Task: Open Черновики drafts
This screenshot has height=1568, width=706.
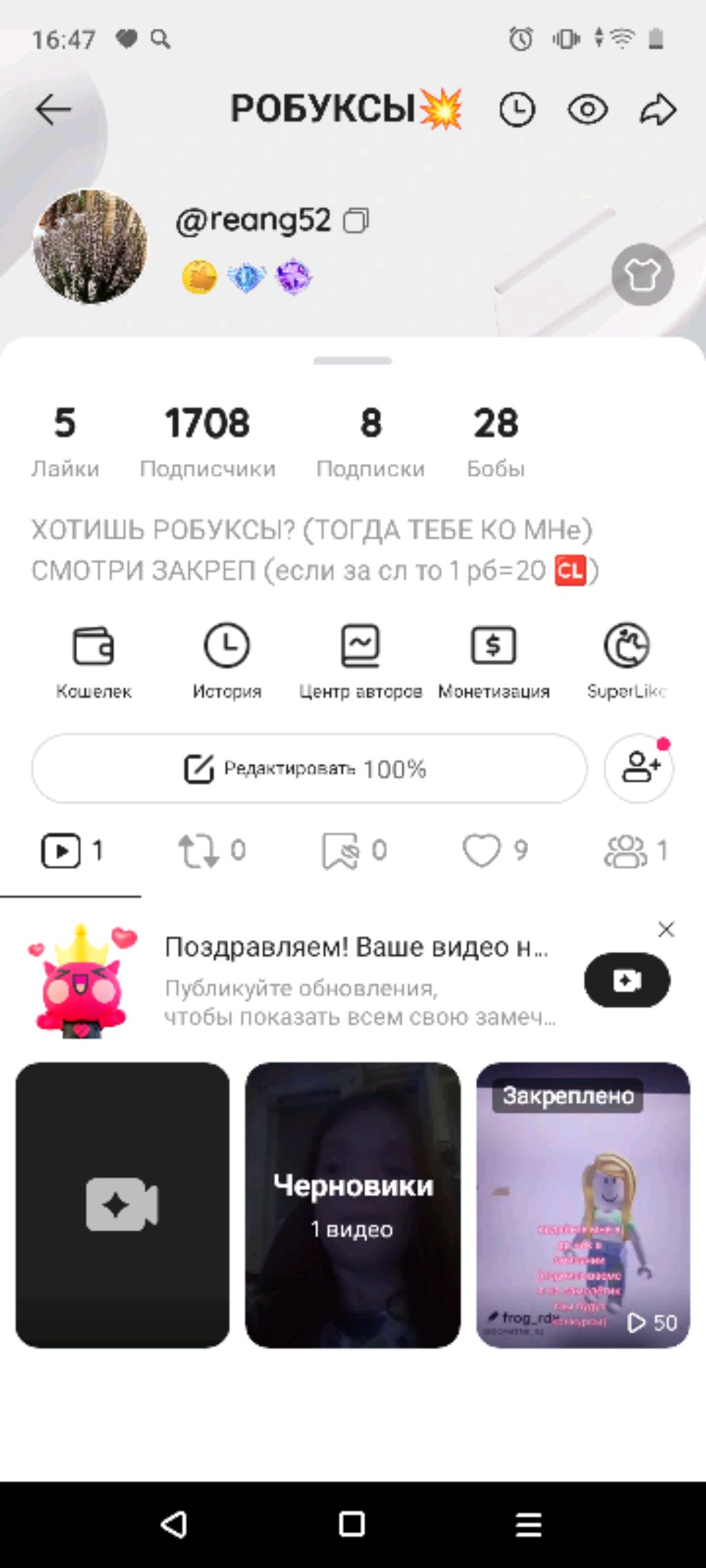Action: (x=353, y=1205)
